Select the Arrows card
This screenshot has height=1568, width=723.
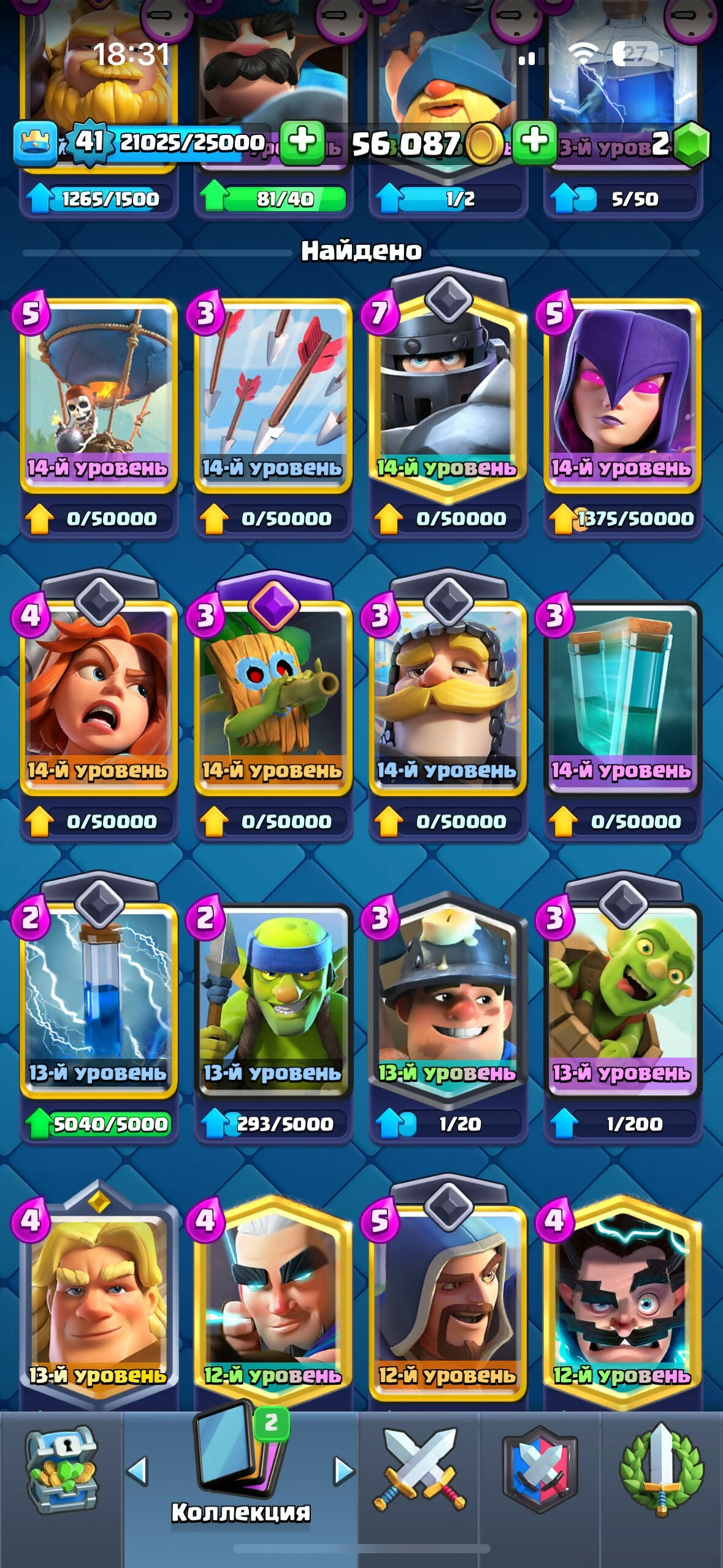[273, 393]
